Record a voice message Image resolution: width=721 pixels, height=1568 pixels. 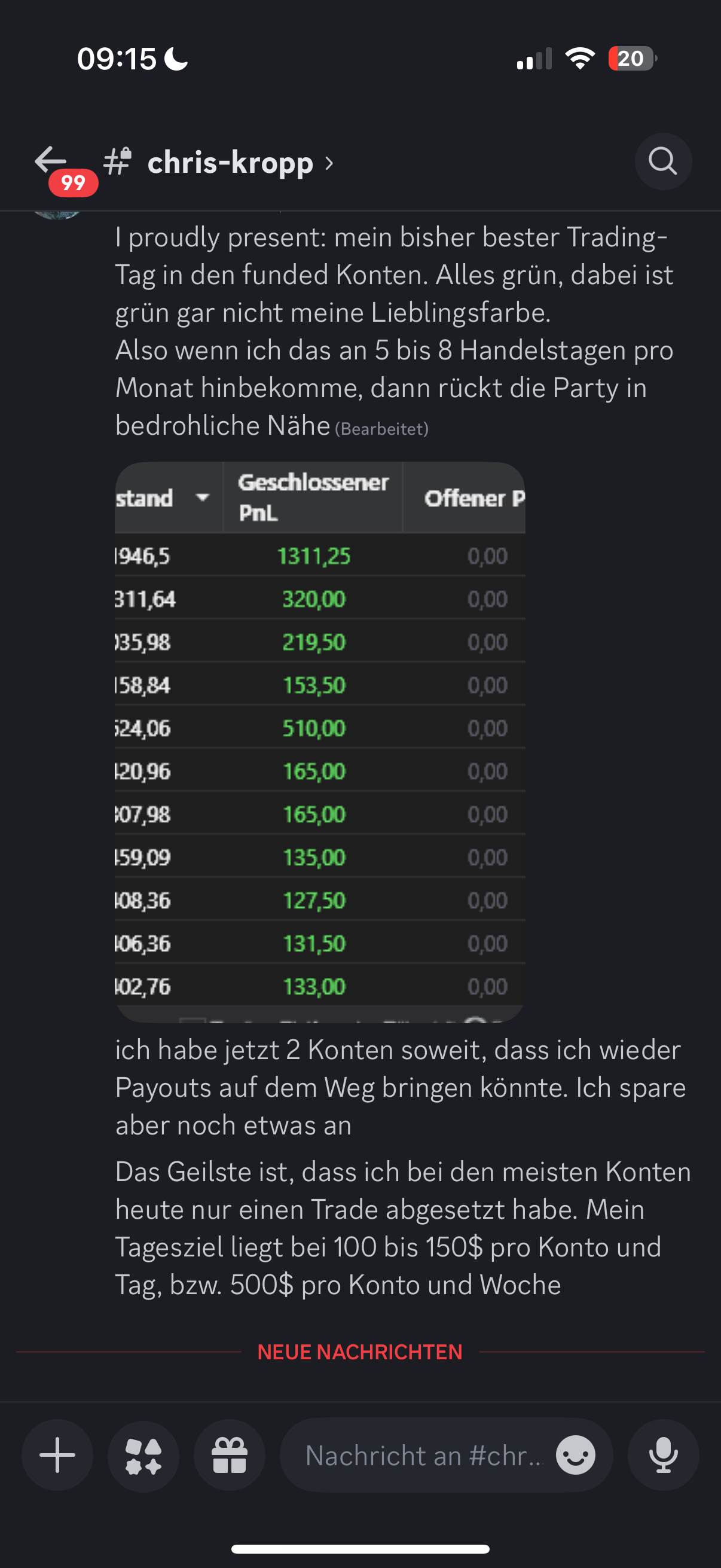pos(663,1456)
